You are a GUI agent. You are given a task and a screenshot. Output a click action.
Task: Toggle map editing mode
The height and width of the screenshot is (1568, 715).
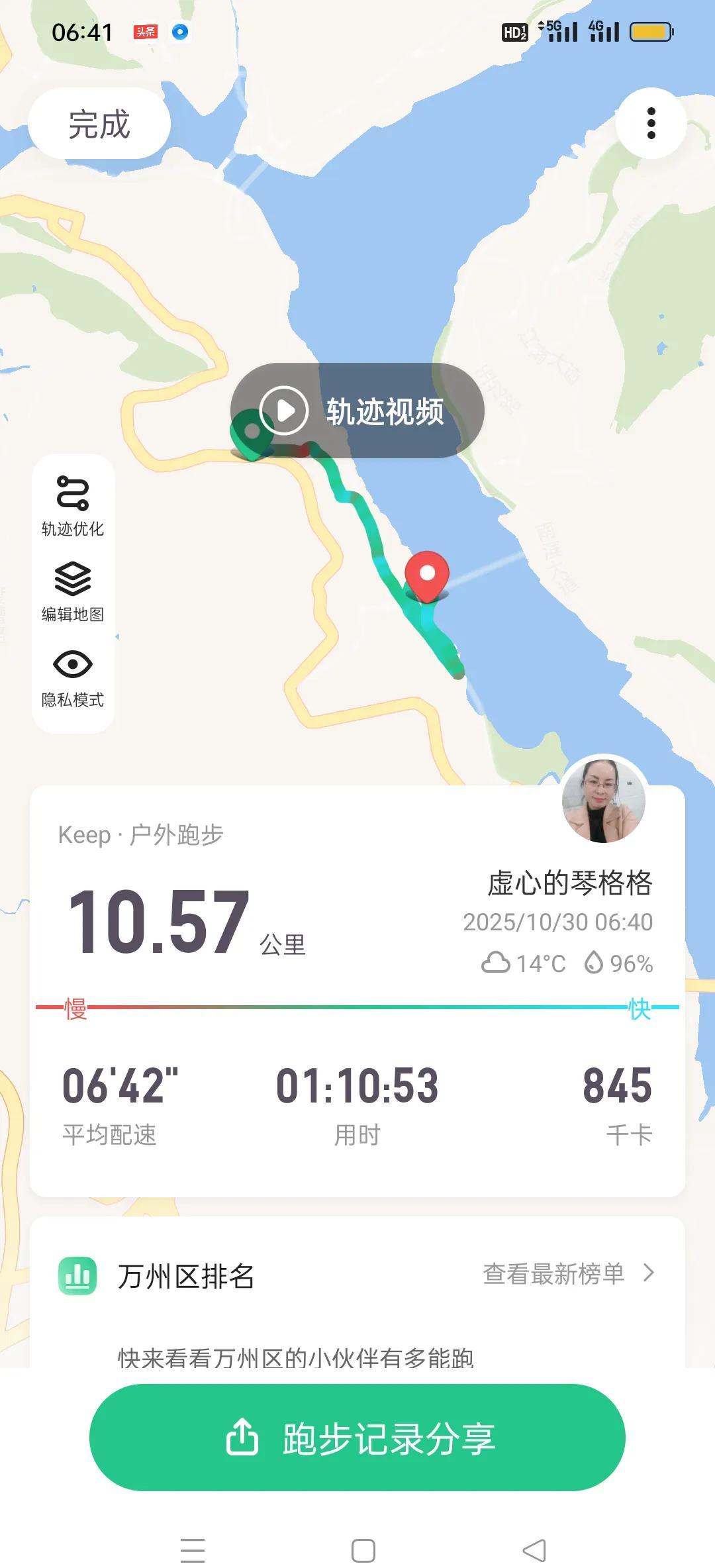tap(73, 593)
